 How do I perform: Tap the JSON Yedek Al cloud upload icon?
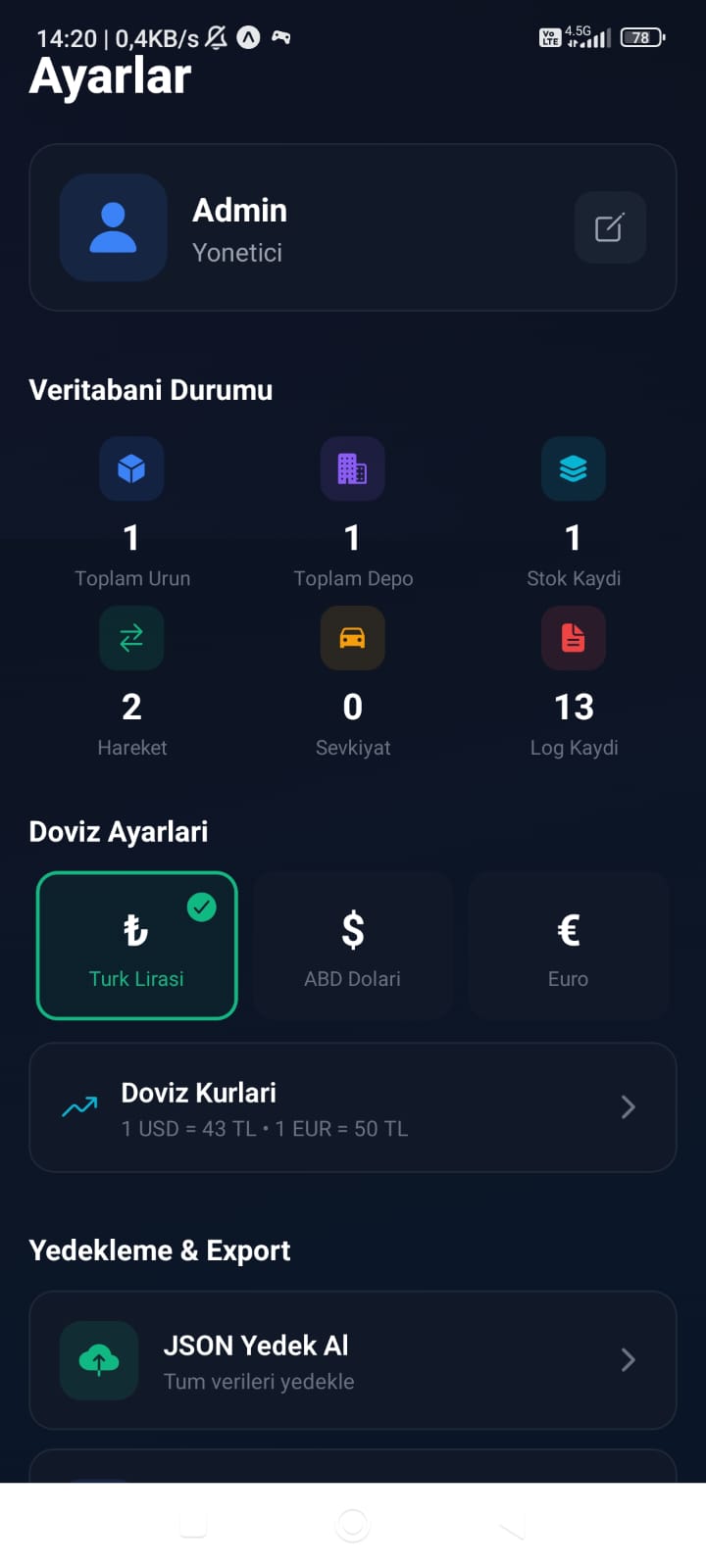(x=99, y=1360)
